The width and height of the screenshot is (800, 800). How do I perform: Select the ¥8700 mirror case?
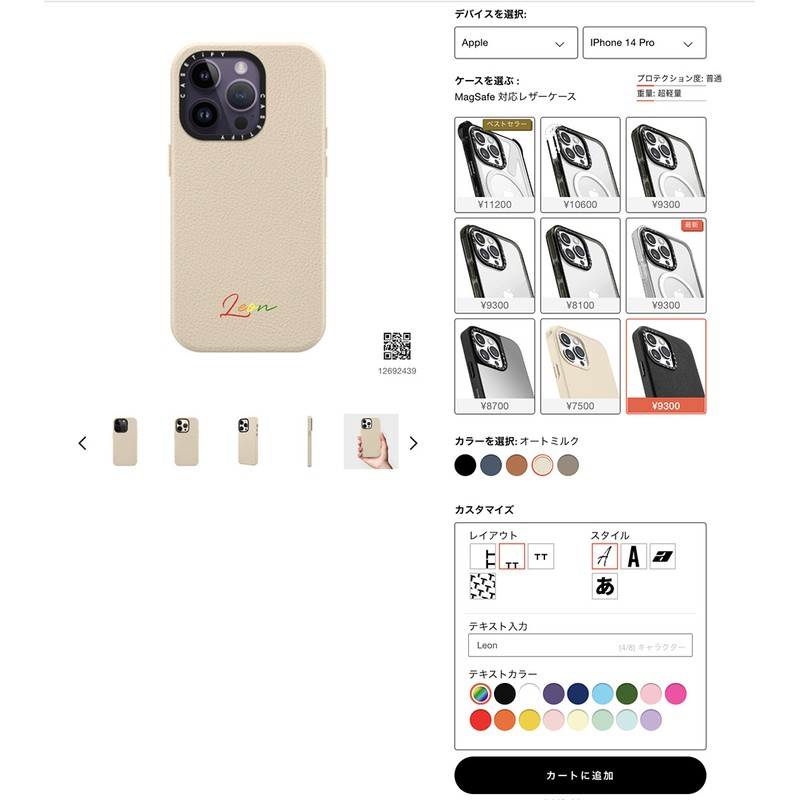click(x=495, y=365)
